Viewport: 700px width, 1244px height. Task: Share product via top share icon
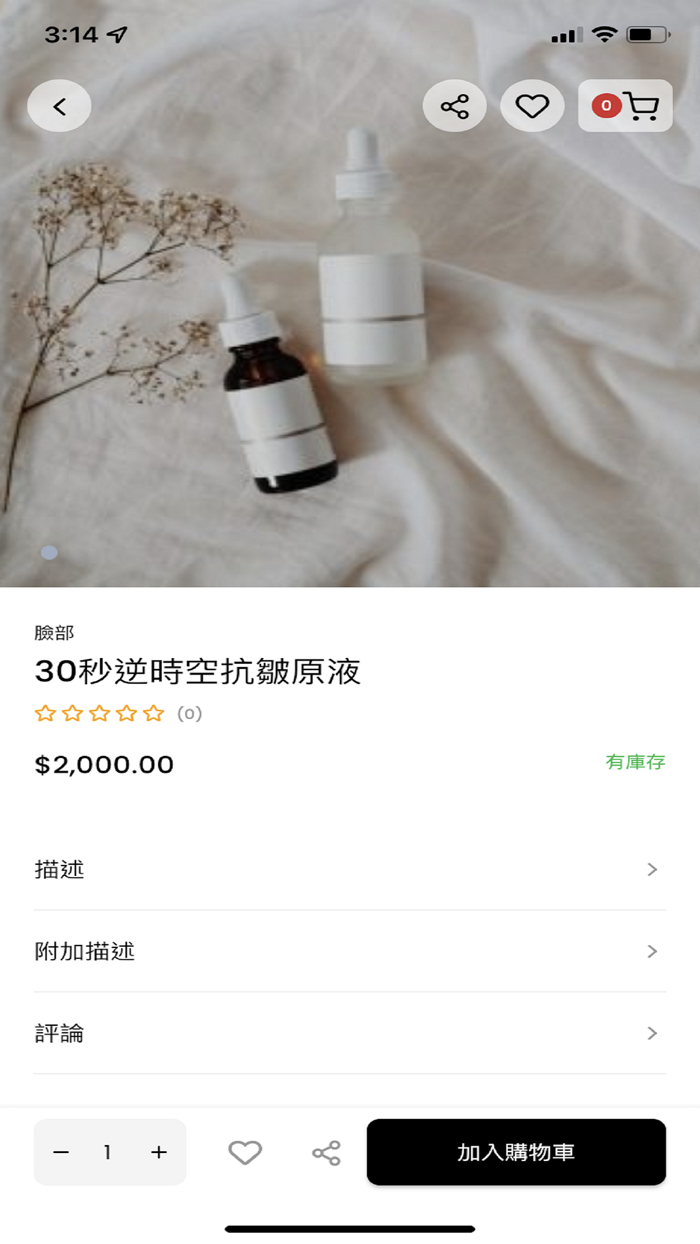point(454,106)
